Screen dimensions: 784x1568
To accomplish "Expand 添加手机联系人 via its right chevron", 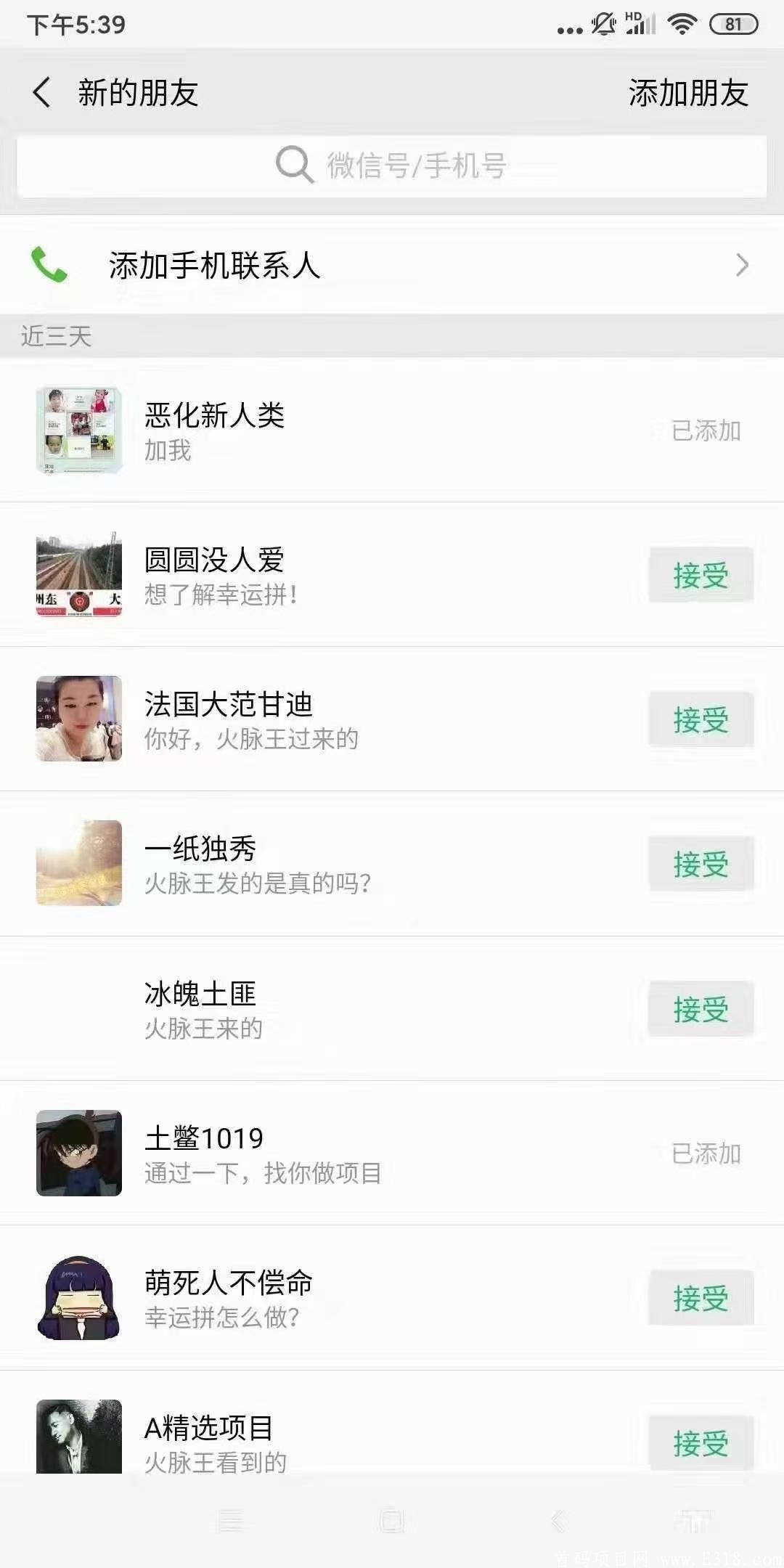I will 742,265.
